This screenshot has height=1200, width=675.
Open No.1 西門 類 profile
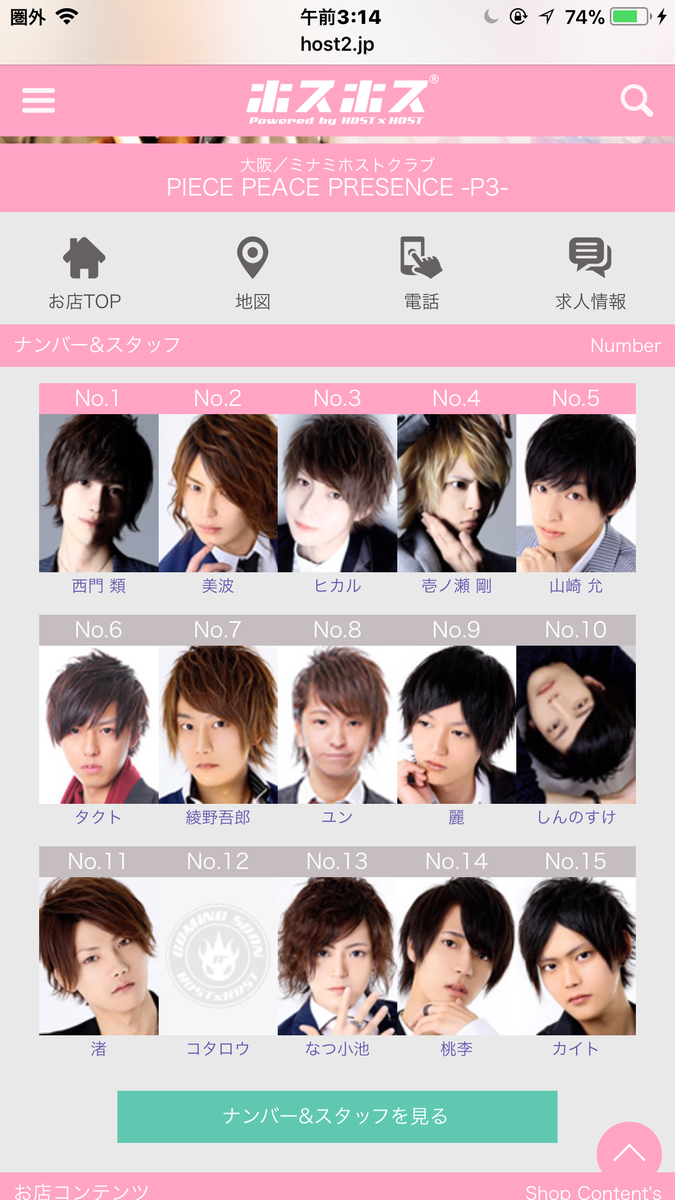point(98,493)
